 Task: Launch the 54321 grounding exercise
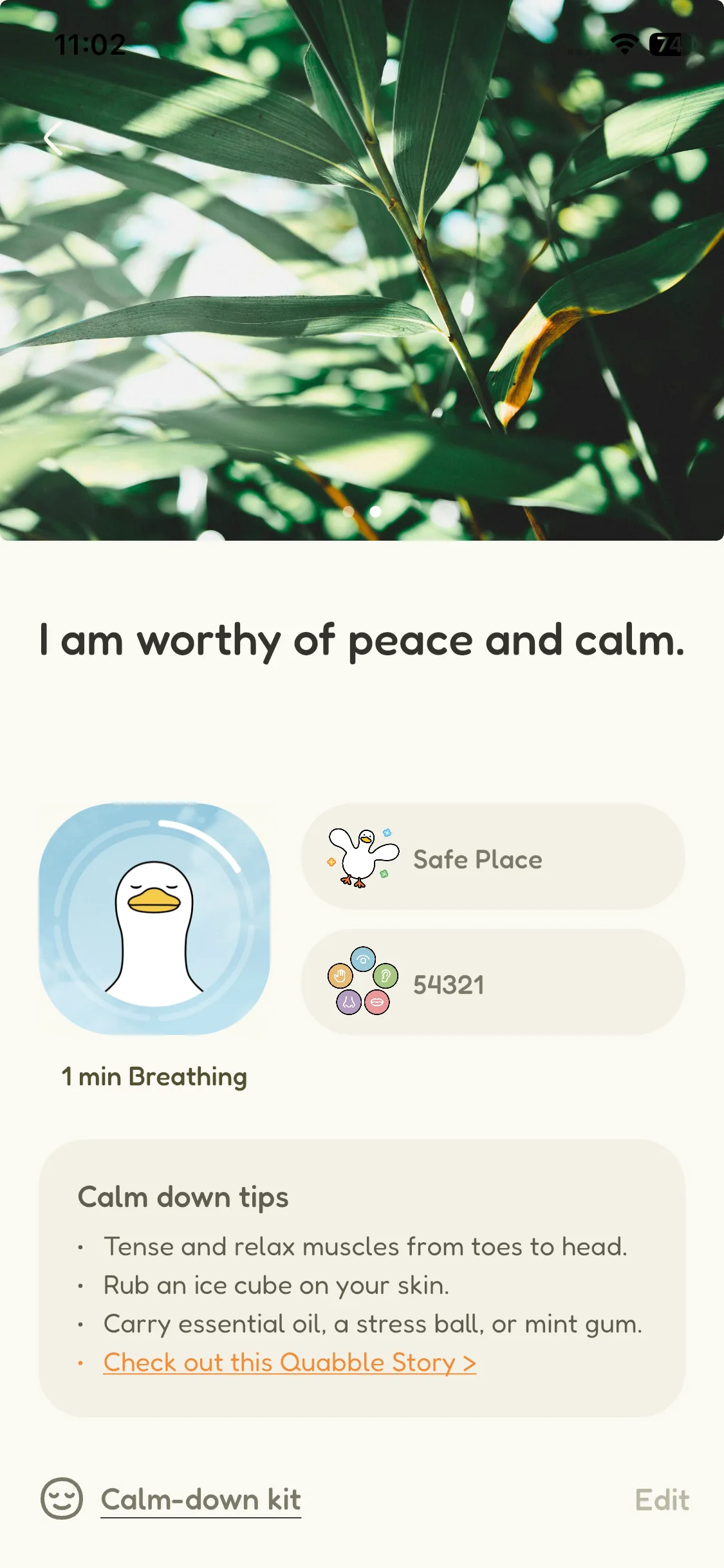pyautogui.click(x=492, y=982)
